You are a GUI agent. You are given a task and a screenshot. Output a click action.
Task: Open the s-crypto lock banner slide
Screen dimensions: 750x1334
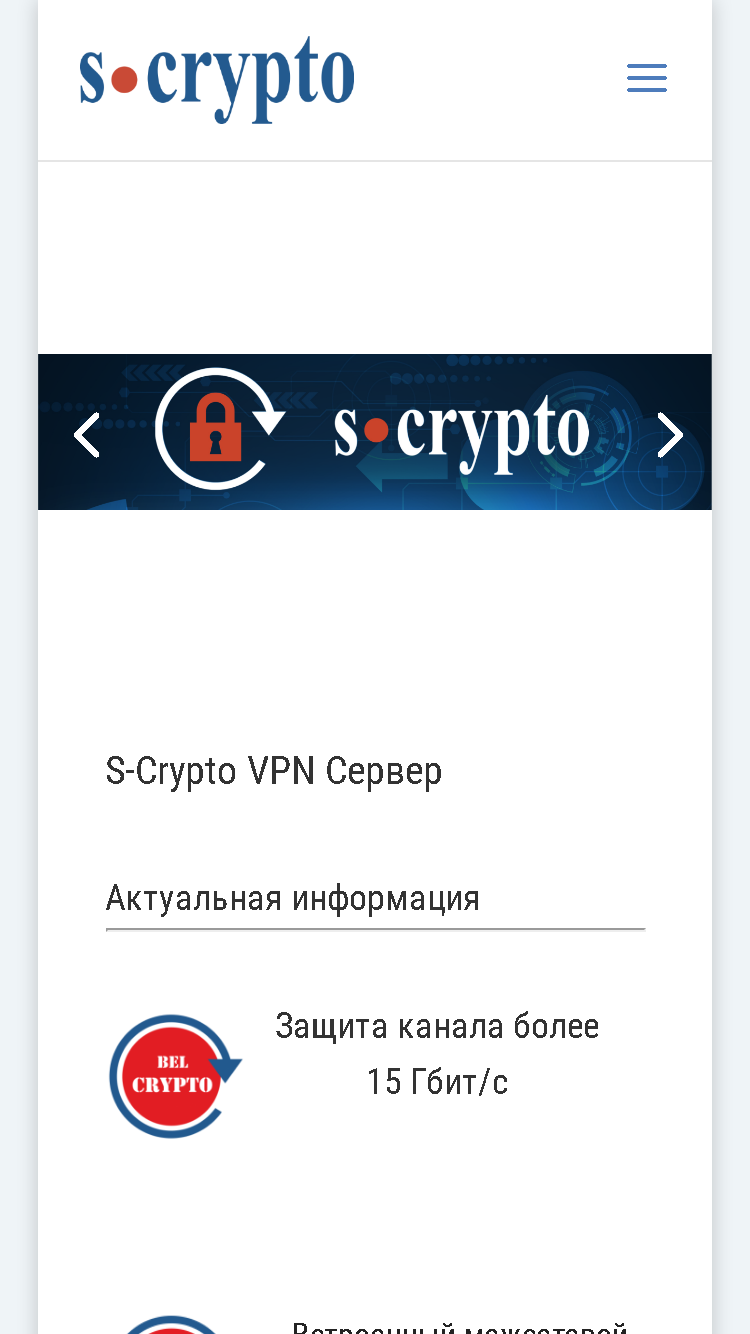click(375, 432)
